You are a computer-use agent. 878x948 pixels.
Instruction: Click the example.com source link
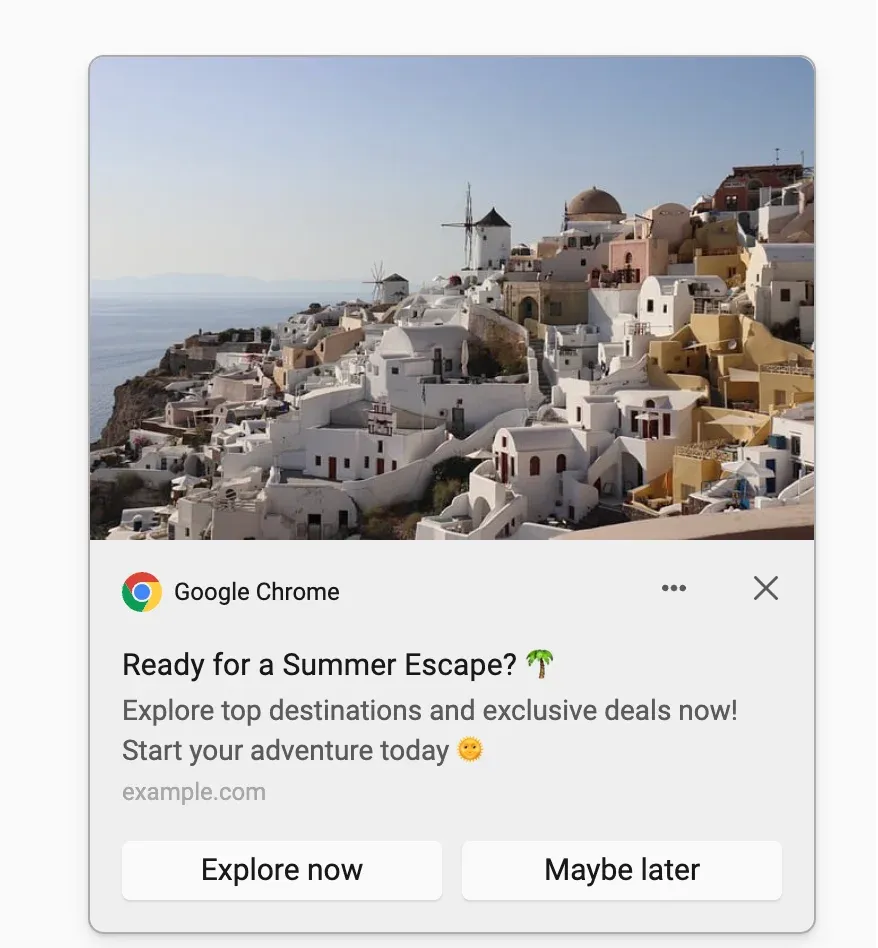(193, 791)
